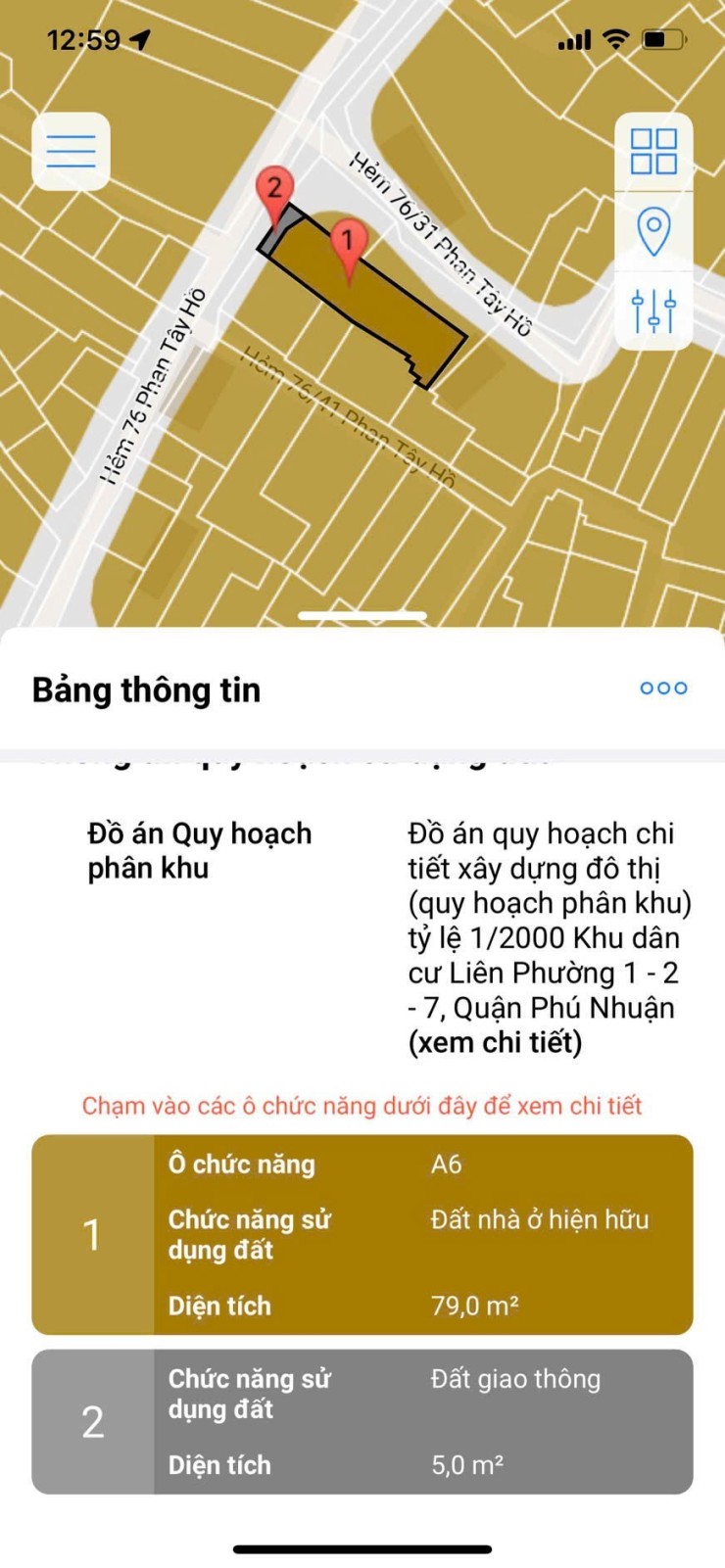Open function zone 1 card A6
Viewport: 725px width, 1568px height.
[362, 1234]
